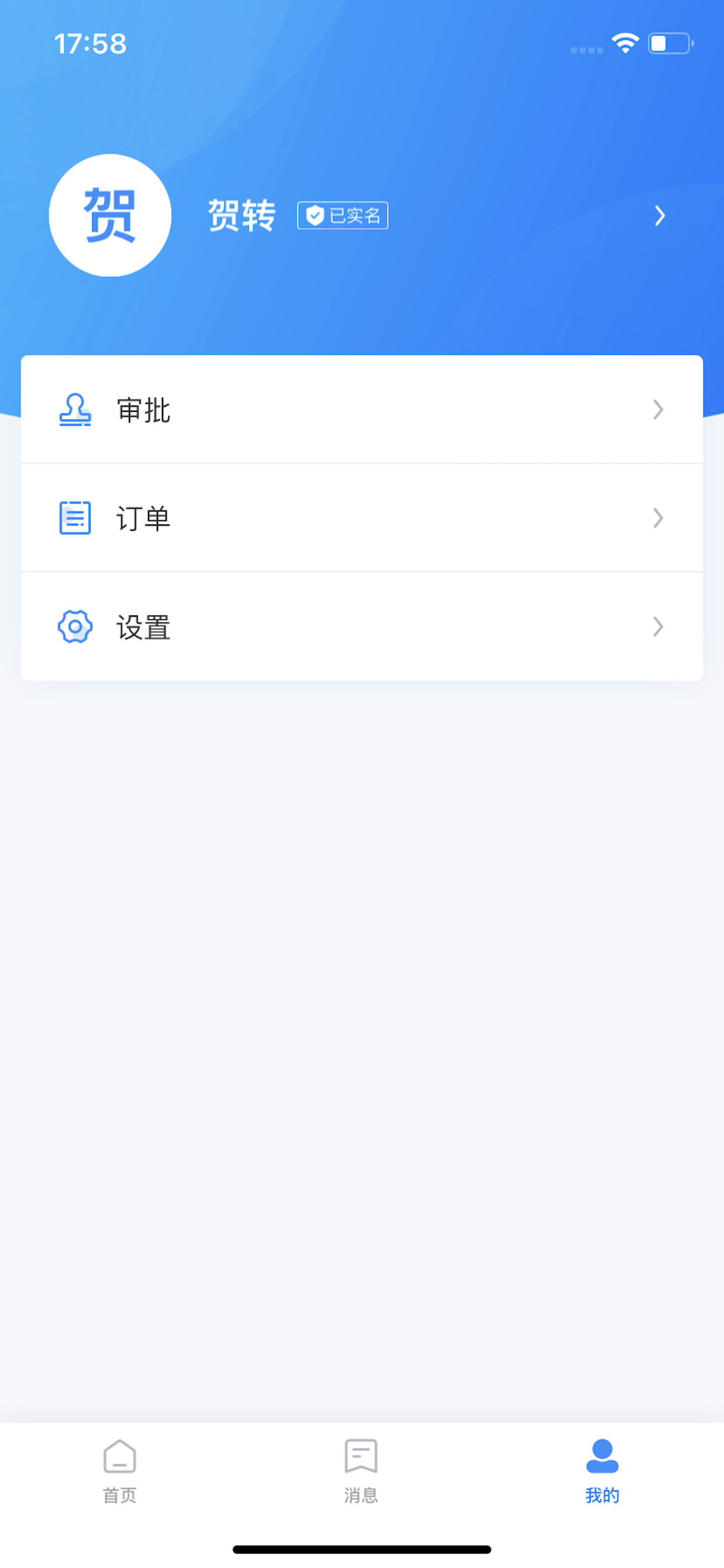Select the 我的 profile tab

(602, 1471)
